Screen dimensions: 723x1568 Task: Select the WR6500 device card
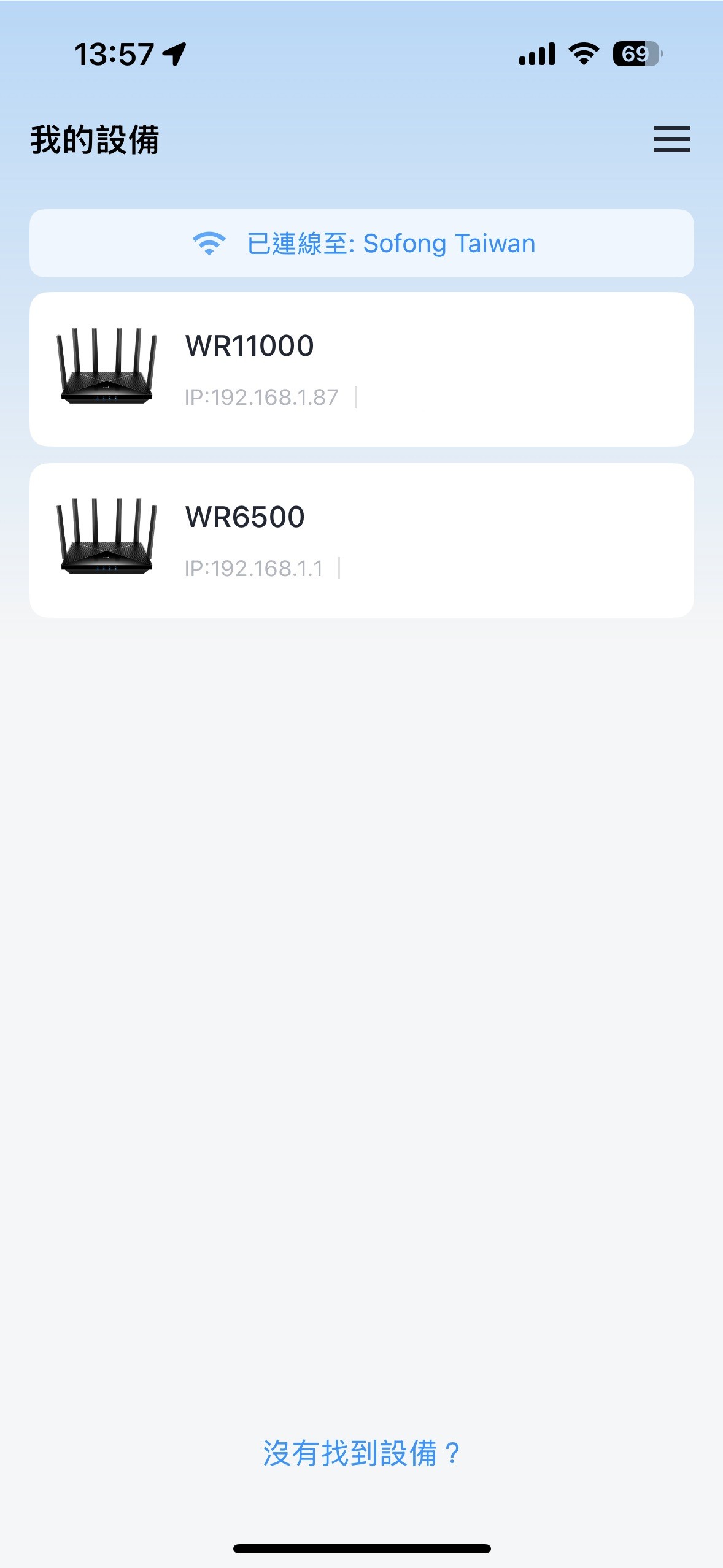[x=361, y=540]
